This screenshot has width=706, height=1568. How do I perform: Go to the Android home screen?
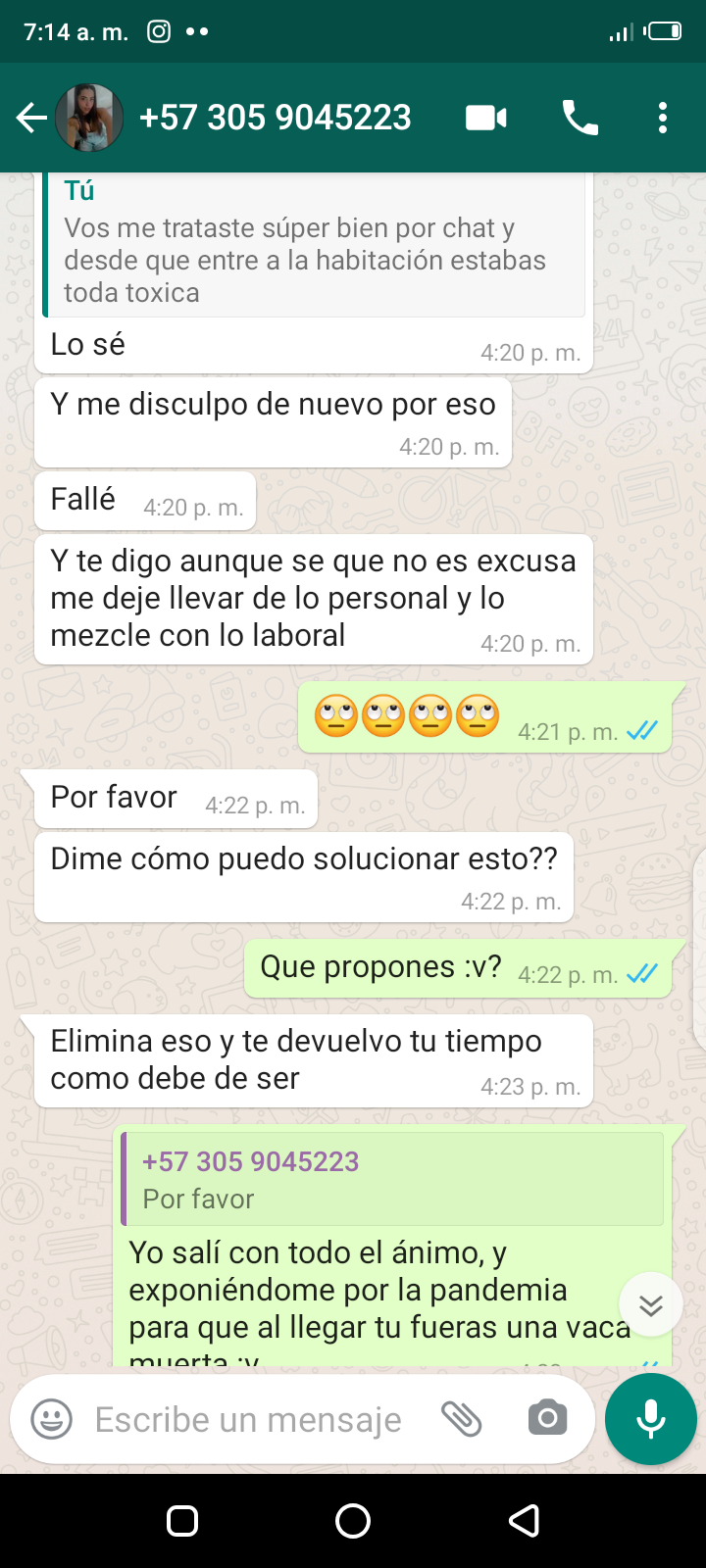click(x=353, y=1521)
